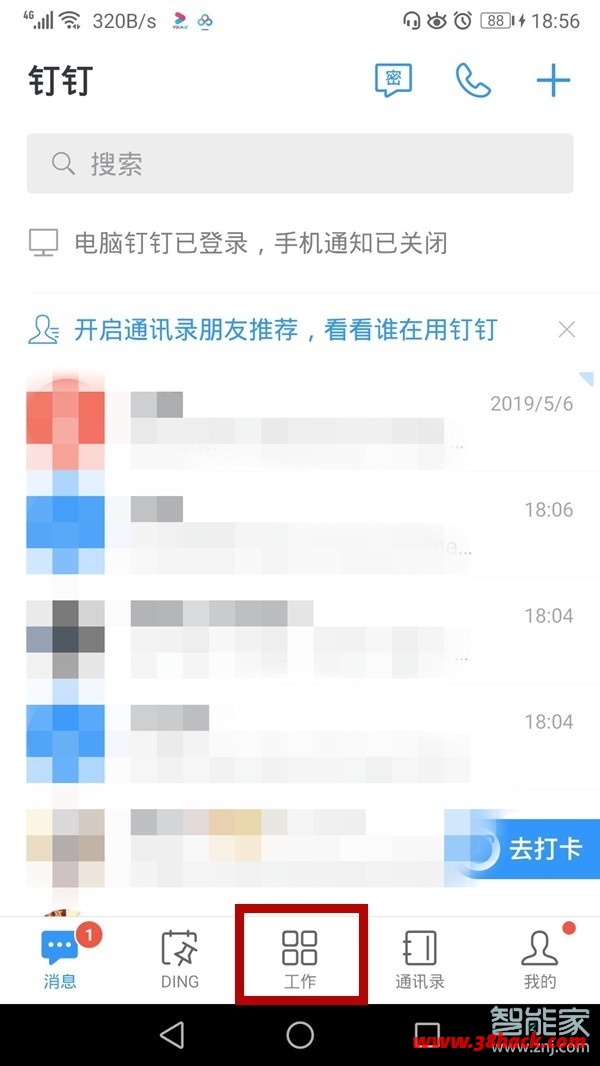Screen dimensions: 600x1066
Task: Switch to the 通讯录 tab
Action: coord(420,959)
